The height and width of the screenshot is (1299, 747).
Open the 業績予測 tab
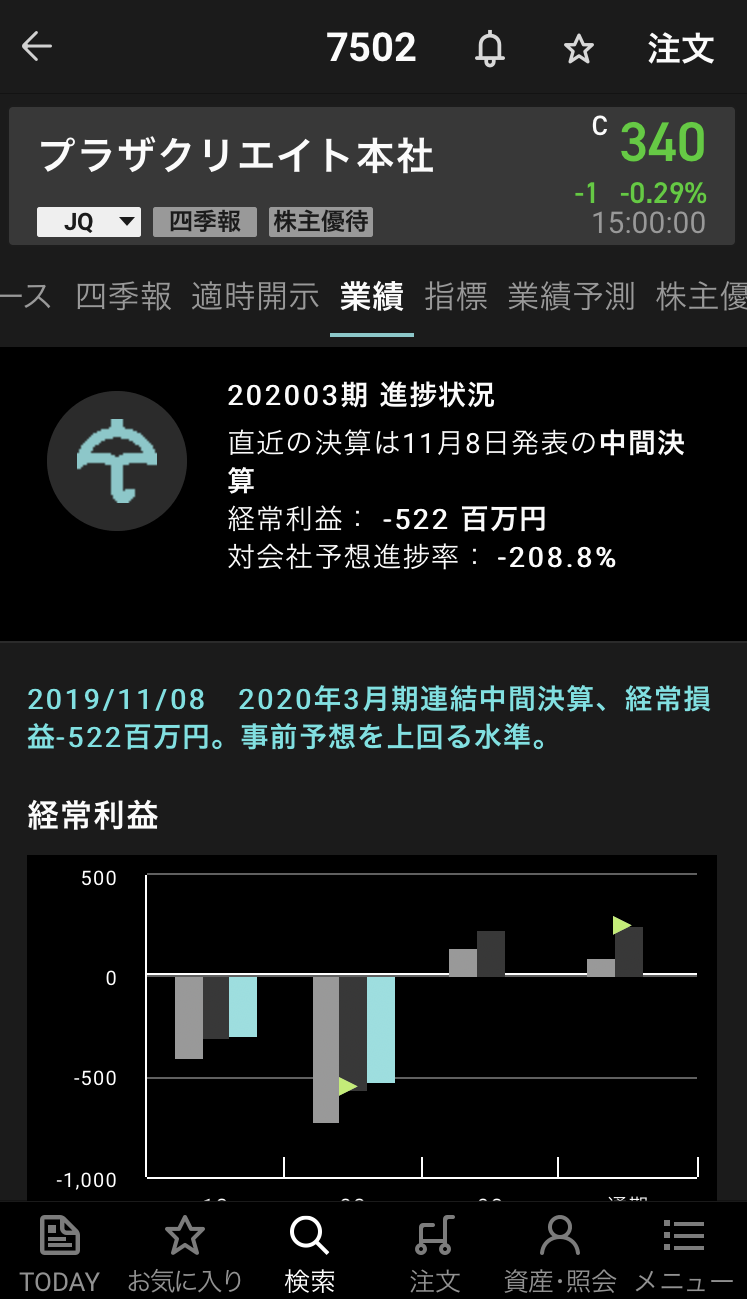[571, 296]
